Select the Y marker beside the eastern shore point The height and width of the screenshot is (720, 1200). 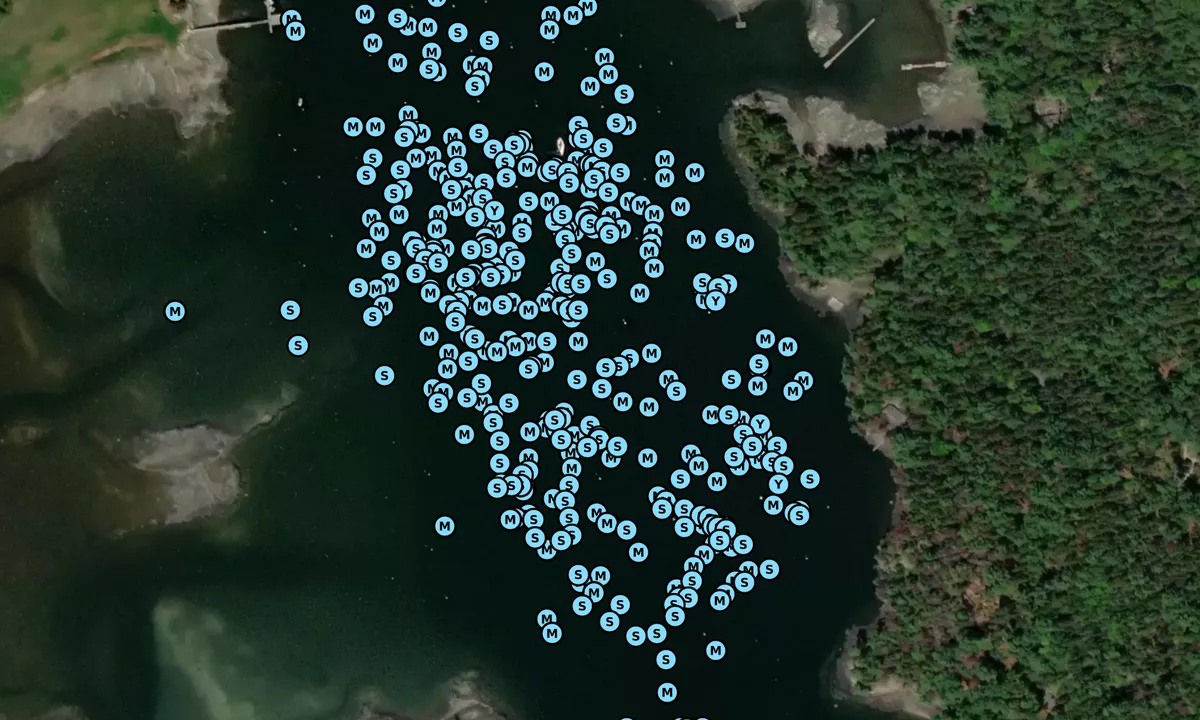click(715, 300)
